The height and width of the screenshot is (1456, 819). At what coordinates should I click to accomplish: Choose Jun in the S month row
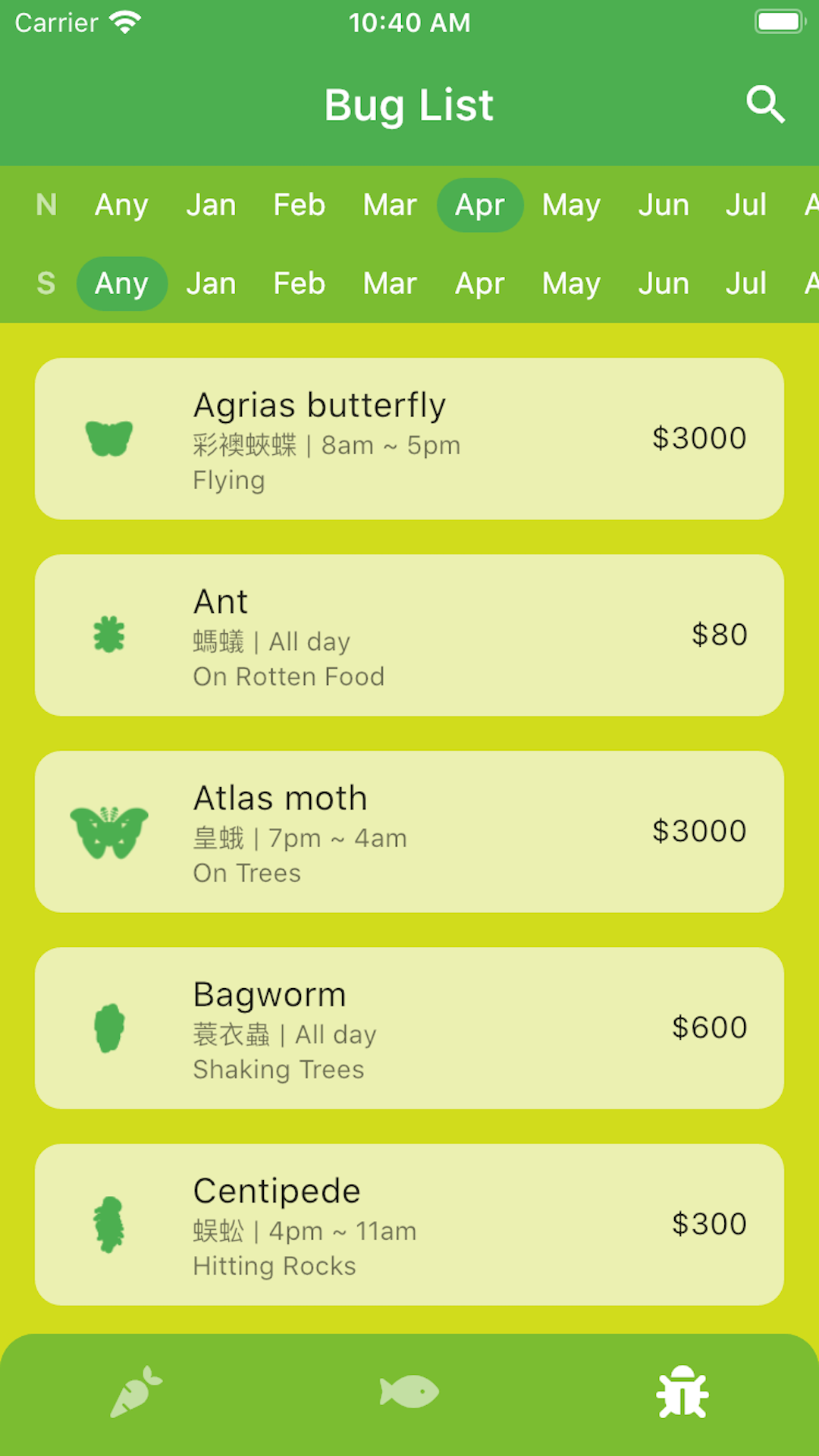[664, 284]
